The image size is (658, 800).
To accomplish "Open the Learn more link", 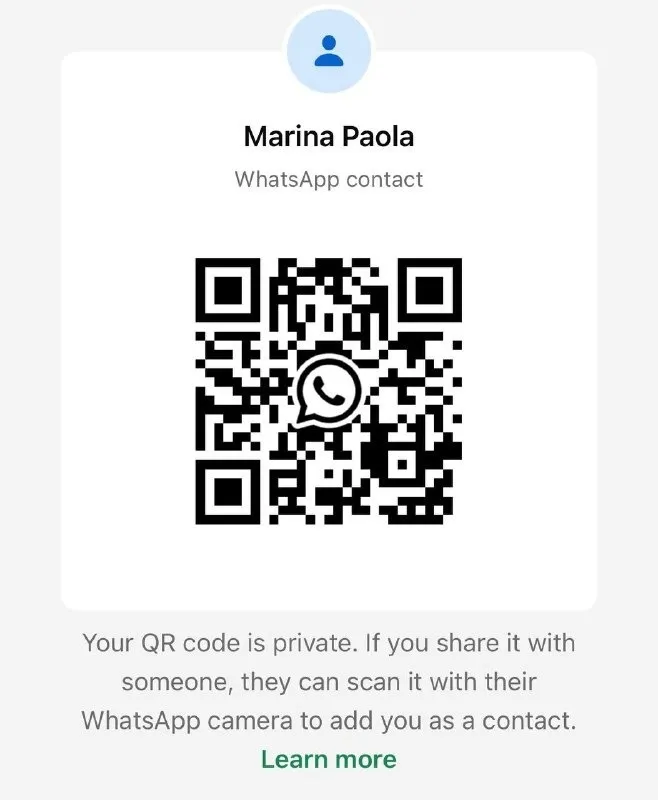I will (328, 759).
